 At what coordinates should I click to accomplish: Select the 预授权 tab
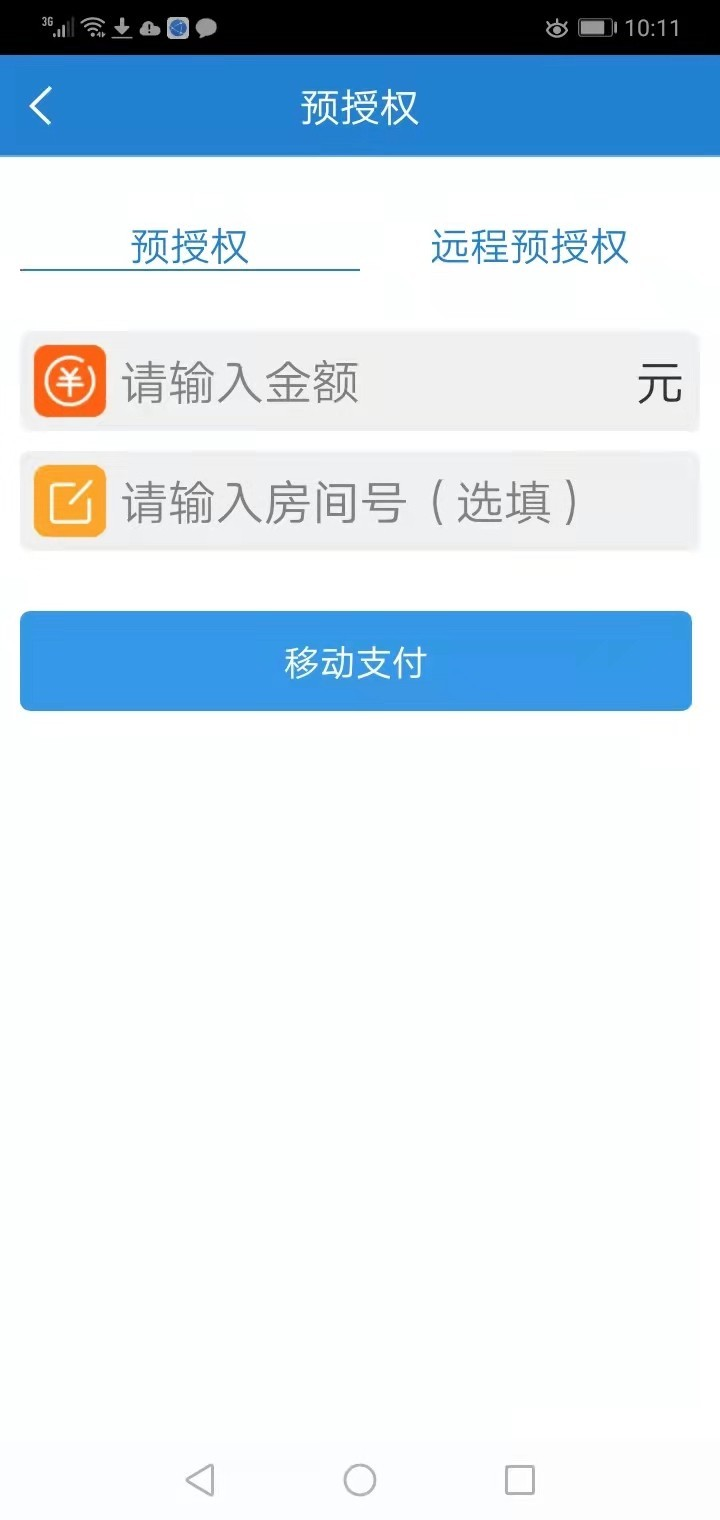click(x=190, y=247)
